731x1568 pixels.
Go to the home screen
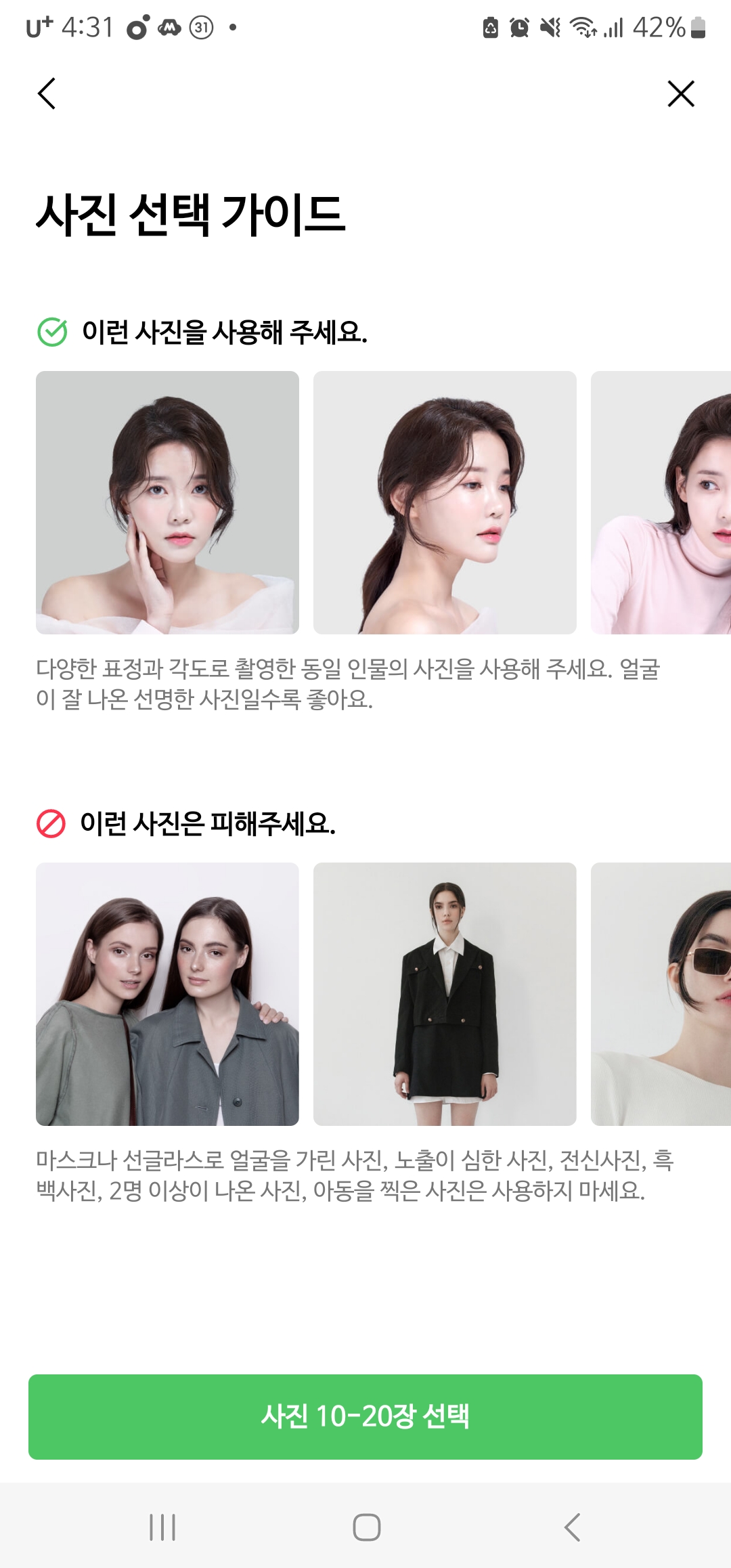coord(366,1527)
